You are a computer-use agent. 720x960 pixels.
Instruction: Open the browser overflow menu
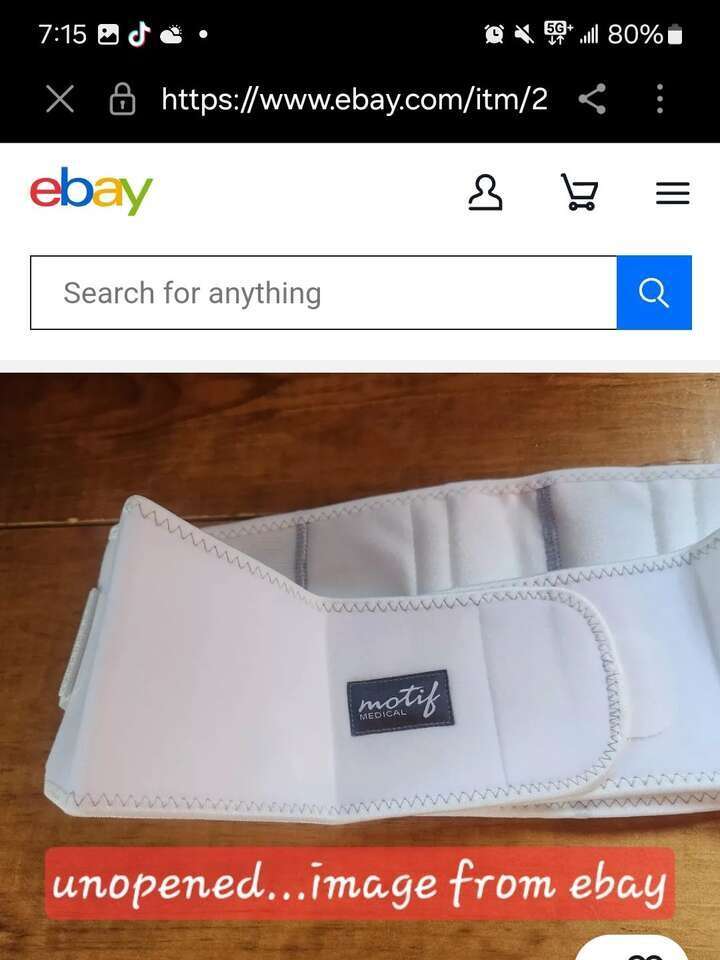coord(659,99)
